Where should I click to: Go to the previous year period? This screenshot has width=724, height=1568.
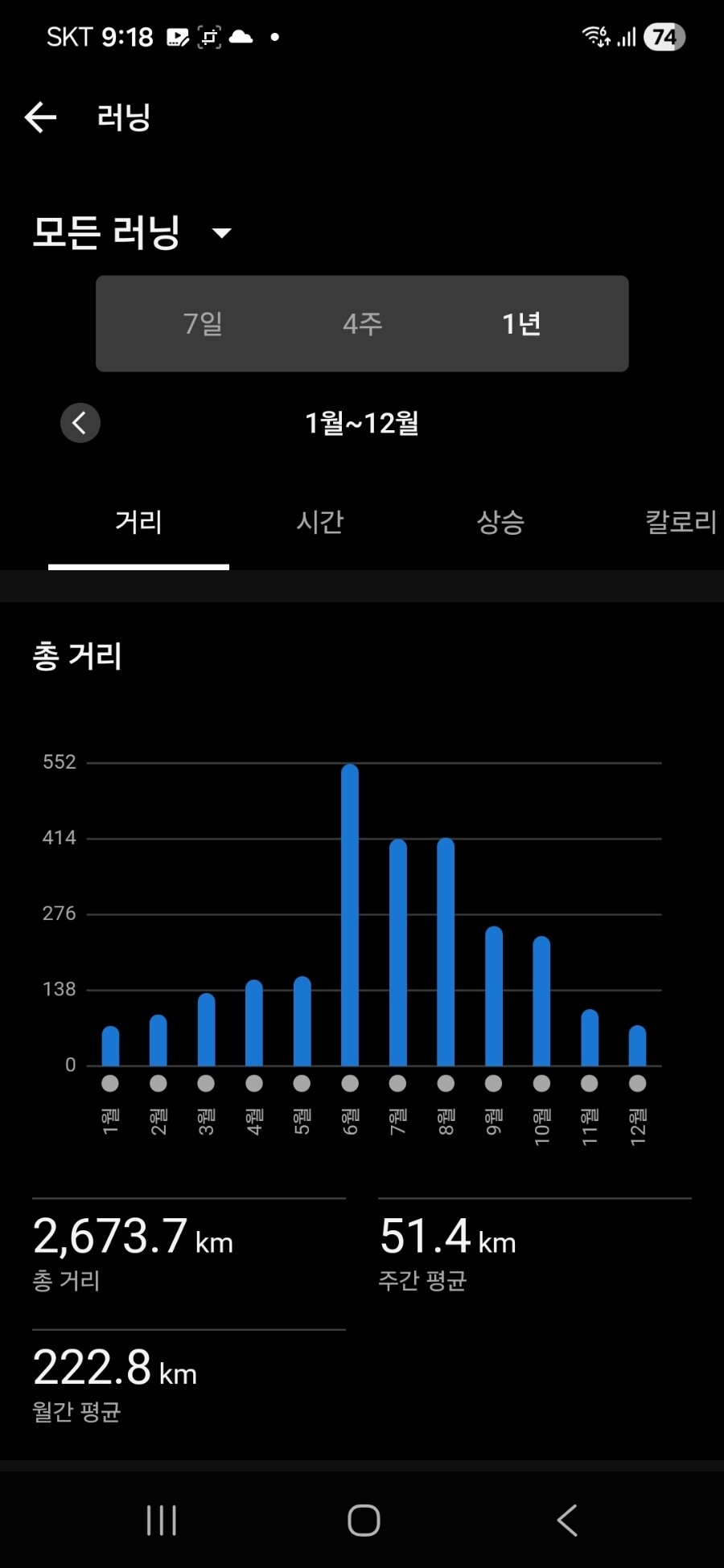click(x=80, y=423)
